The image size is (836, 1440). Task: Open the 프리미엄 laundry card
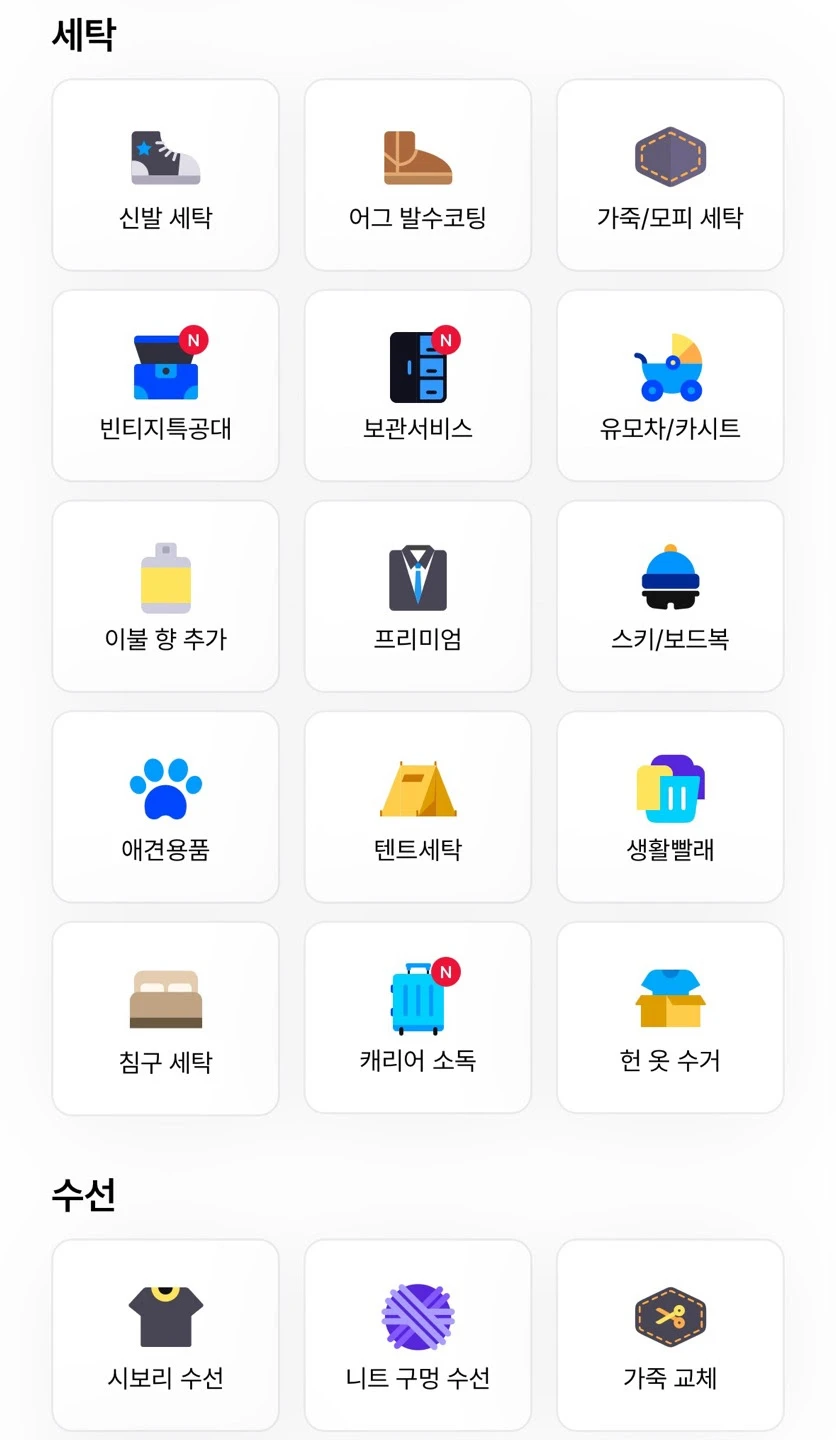coord(417,596)
